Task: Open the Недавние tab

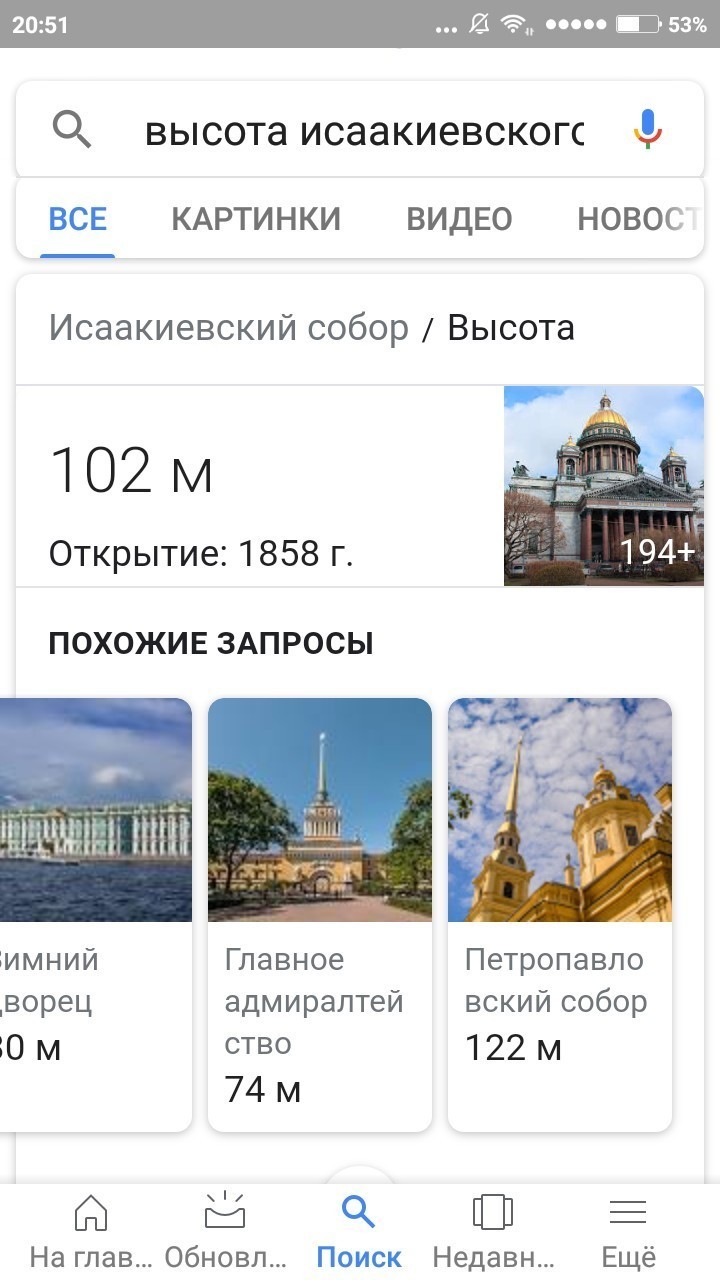Action: point(492,1232)
